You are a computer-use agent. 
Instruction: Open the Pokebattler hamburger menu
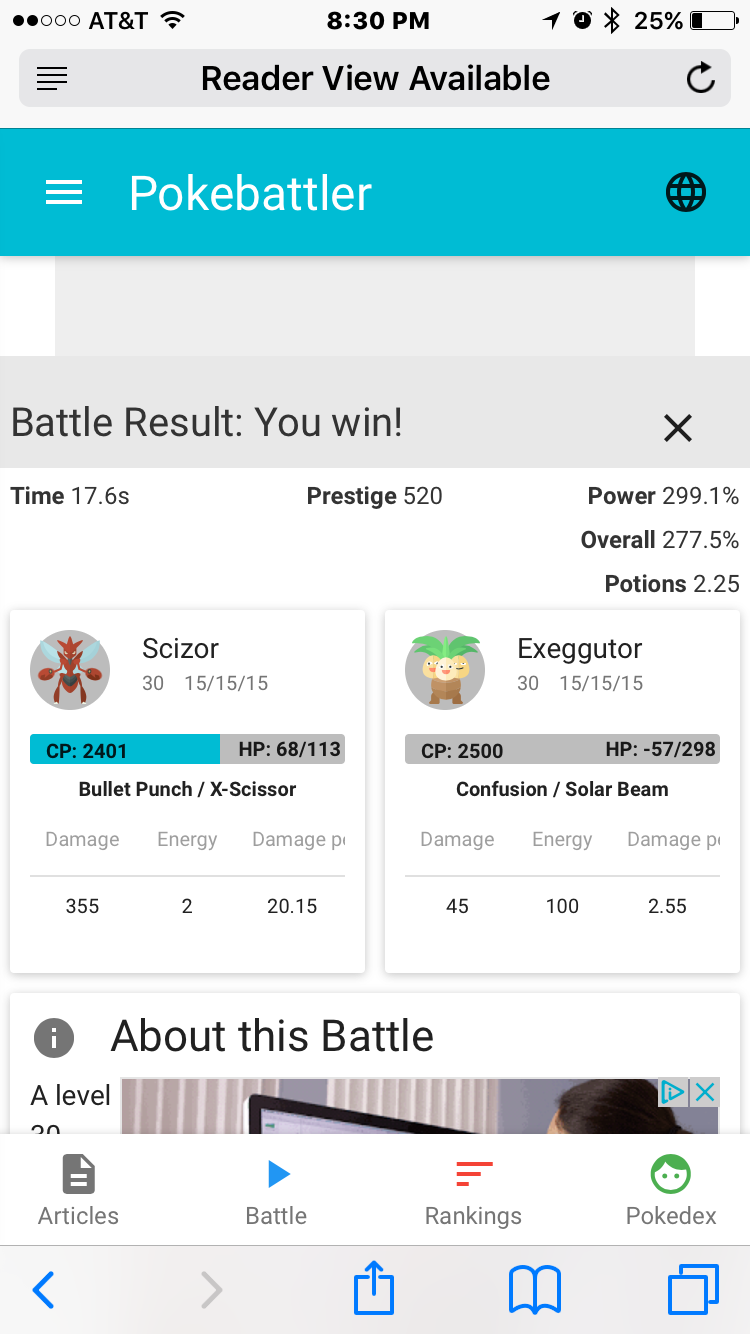64,192
